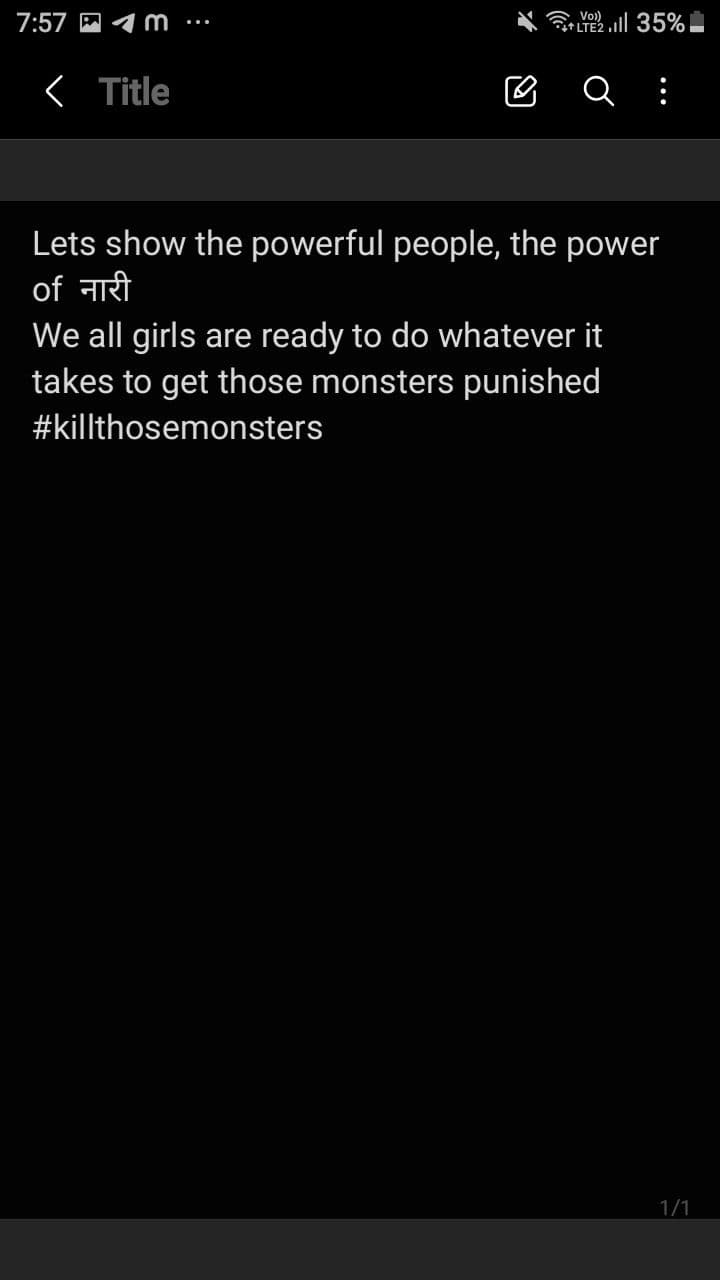Switch note to edit mode
Viewport: 720px width, 1280px height.
[x=520, y=92]
